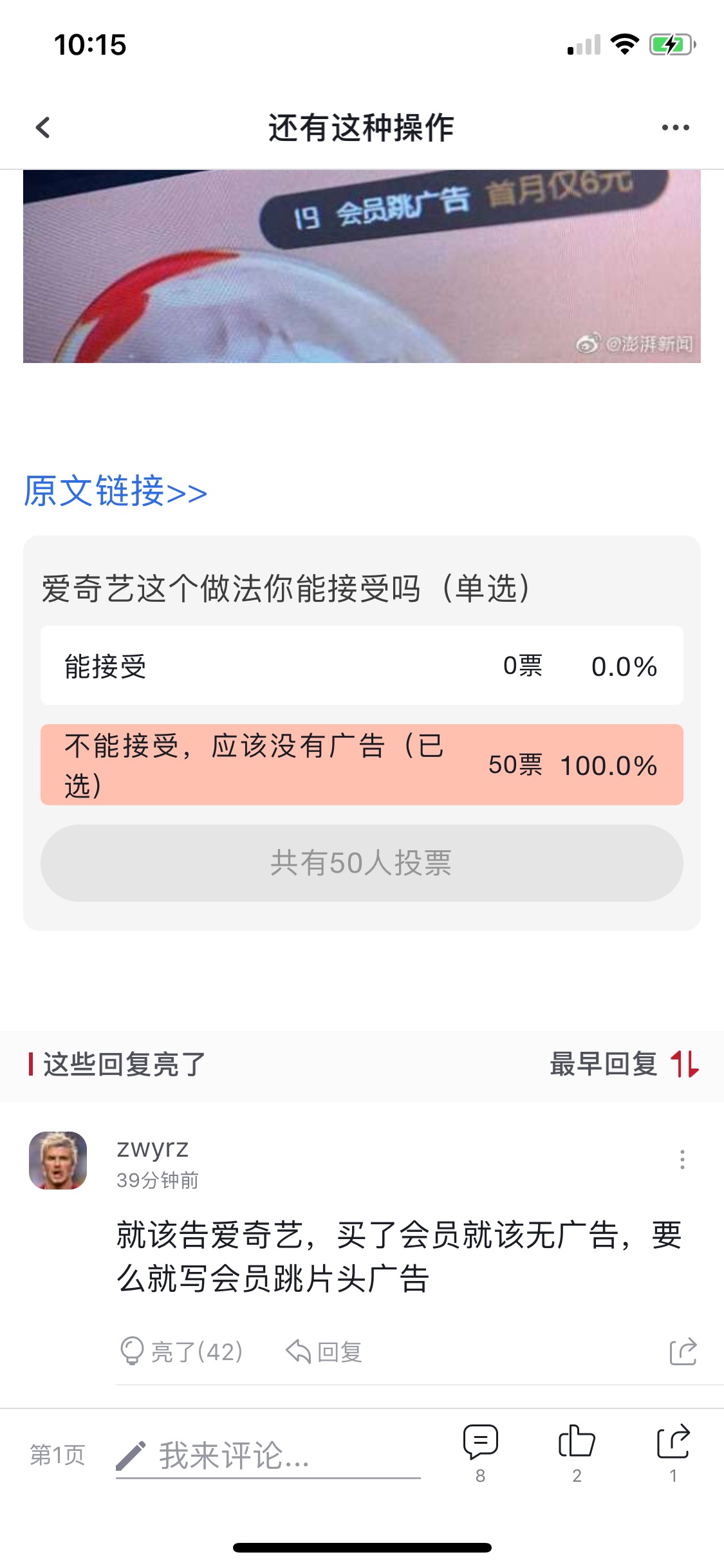The image size is (724, 1568).
Task: Select the 不能接受，应该没有广告 option
Action: coord(362,765)
